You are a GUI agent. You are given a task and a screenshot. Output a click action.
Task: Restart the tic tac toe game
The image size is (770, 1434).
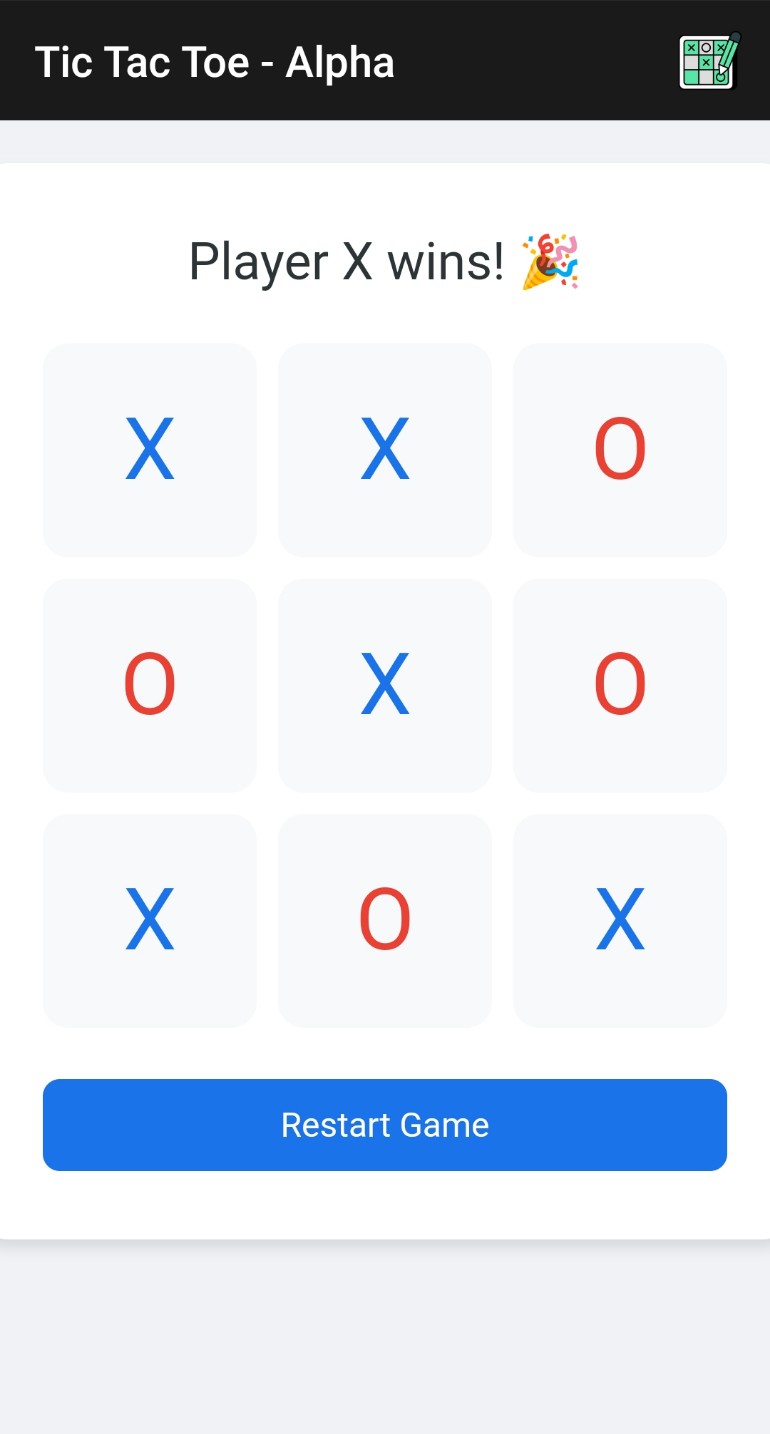pyautogui.click(x=384, y=1124)
